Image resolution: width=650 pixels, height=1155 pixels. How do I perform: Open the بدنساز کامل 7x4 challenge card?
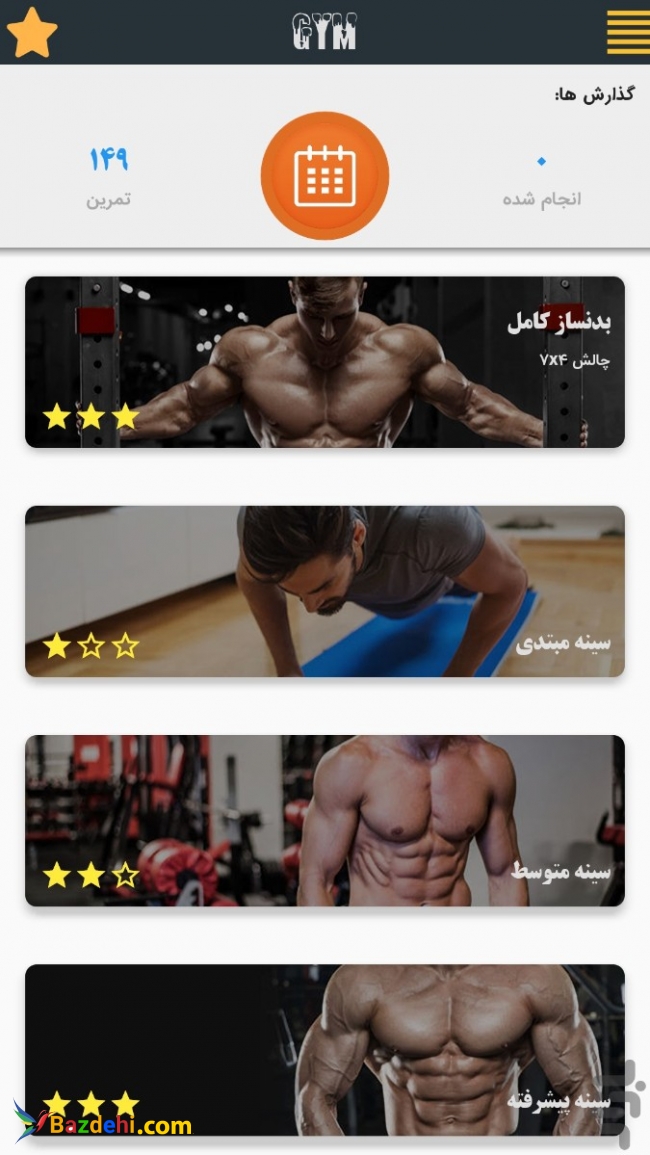(x=324, y=362)
